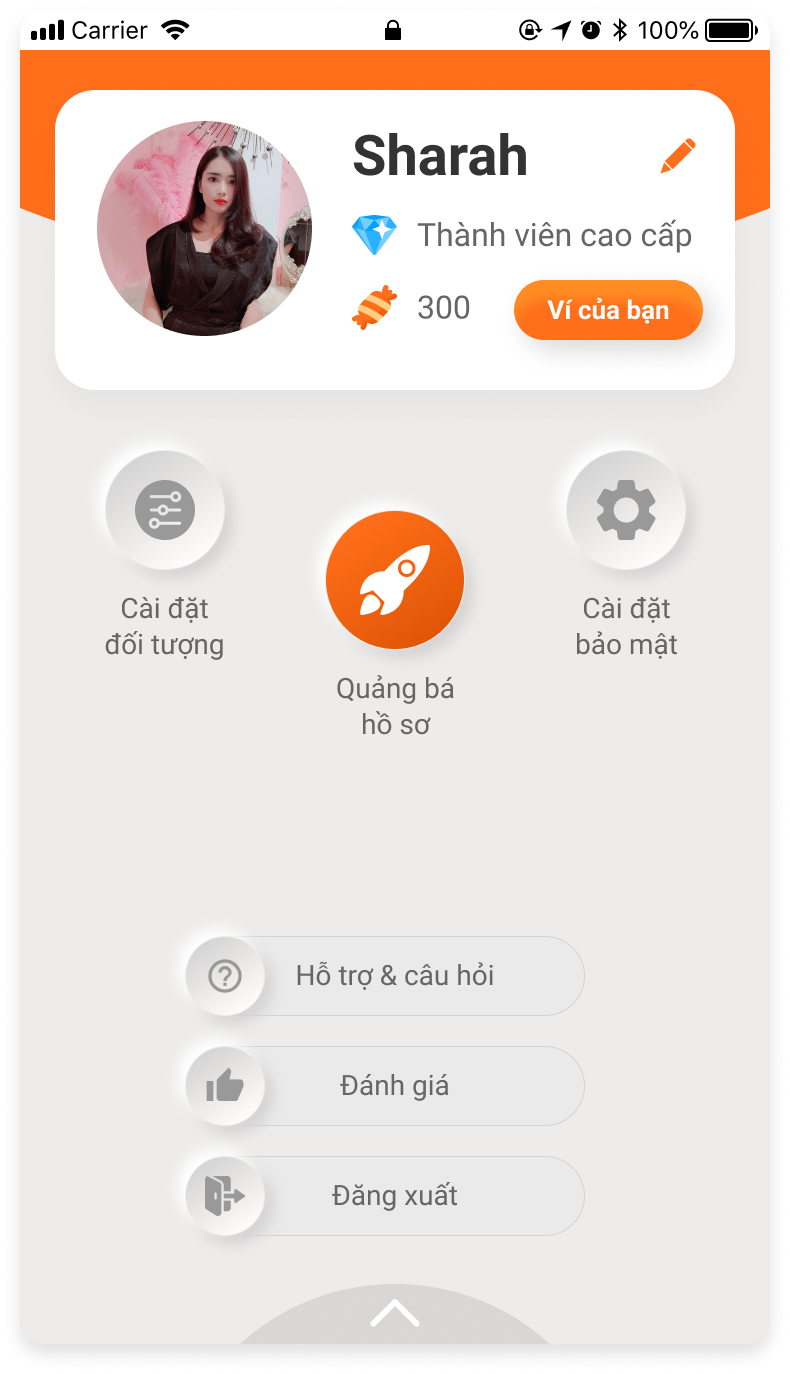Open the Ví của bạn wallet button
This screenshot has width=790, height=1374.
(x=608, y=310)
